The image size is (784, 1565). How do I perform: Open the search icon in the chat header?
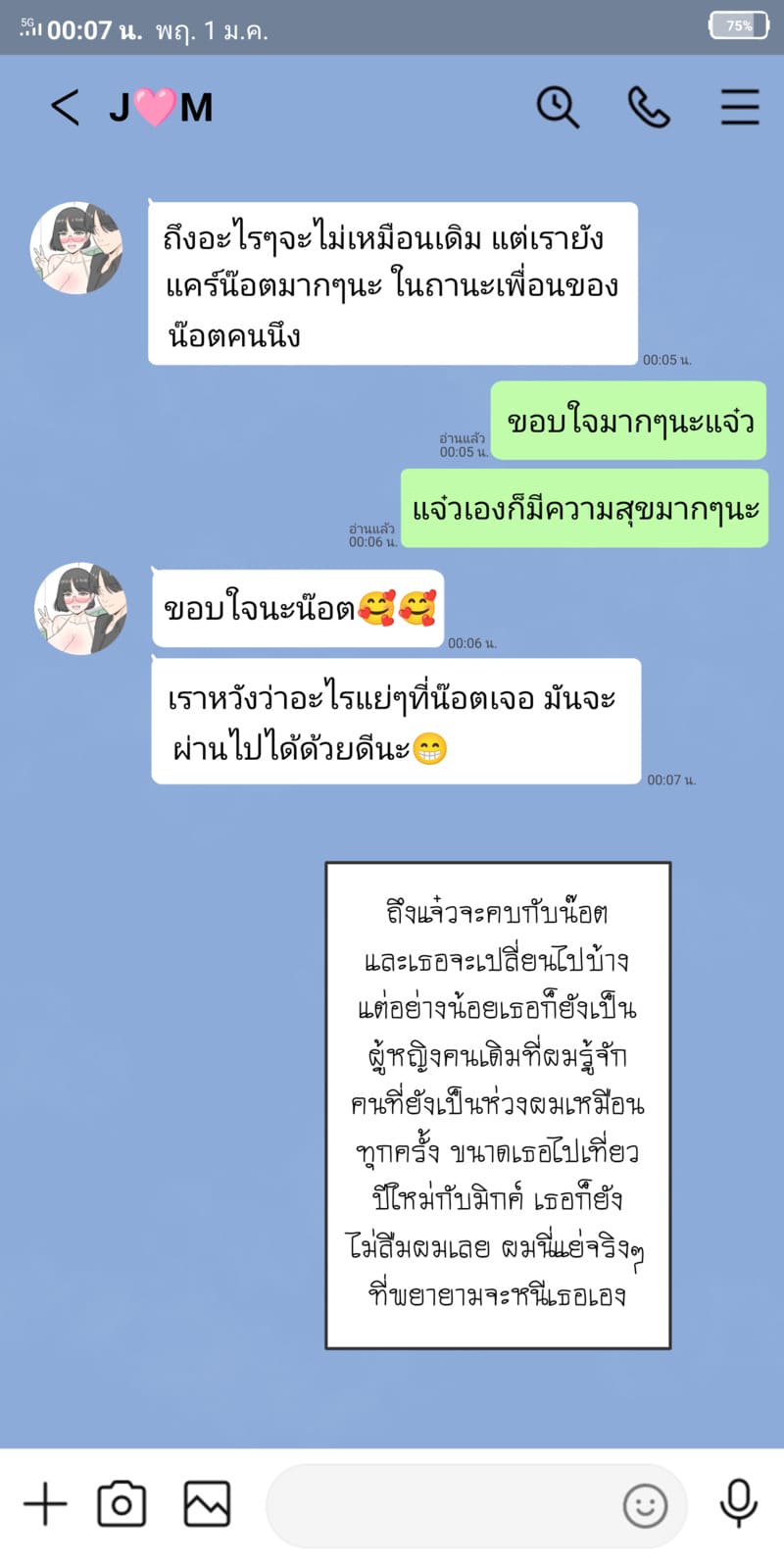(558, 106)
